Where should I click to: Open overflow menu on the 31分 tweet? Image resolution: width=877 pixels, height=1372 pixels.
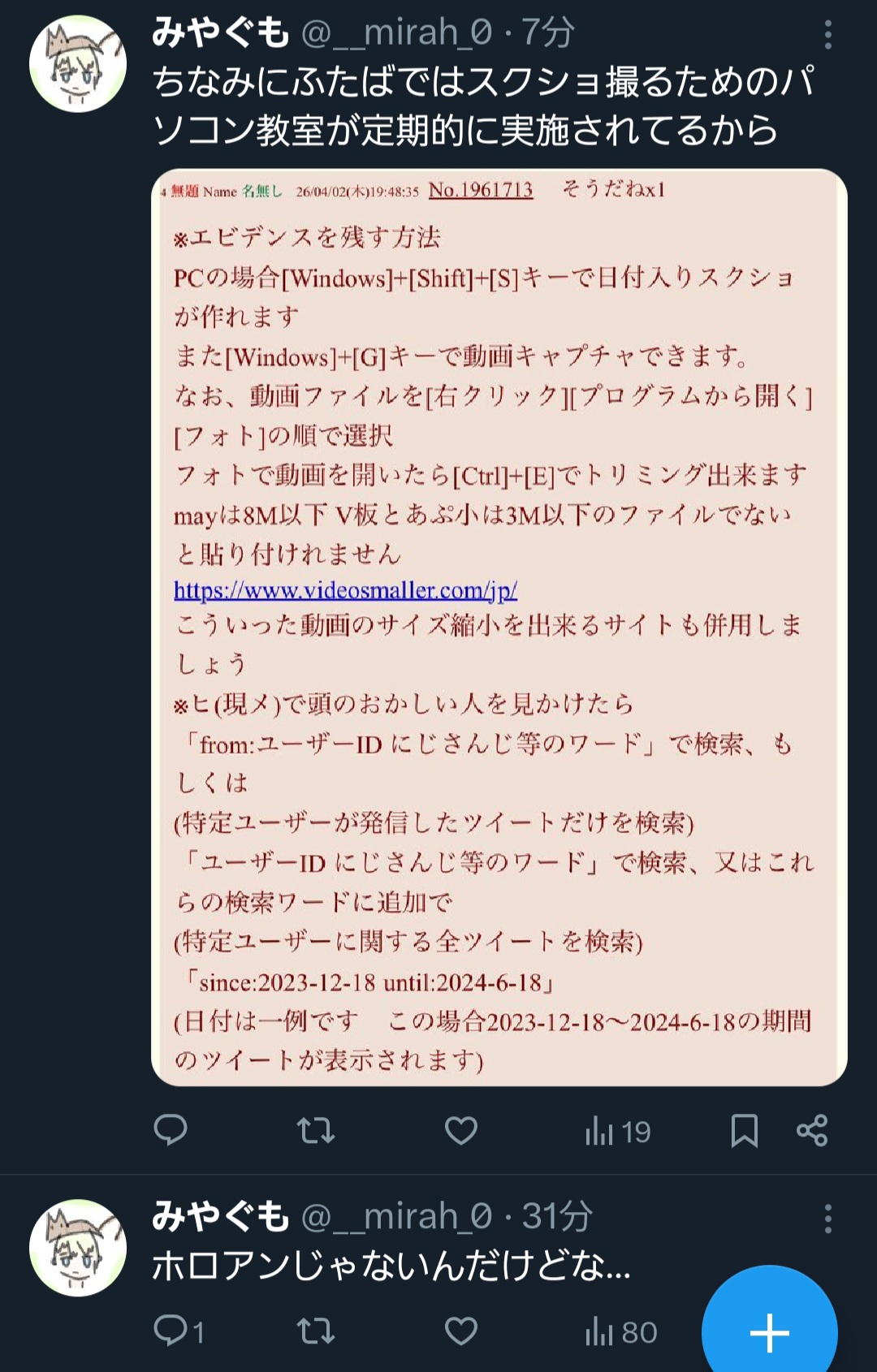click(x=827, y=1219)
